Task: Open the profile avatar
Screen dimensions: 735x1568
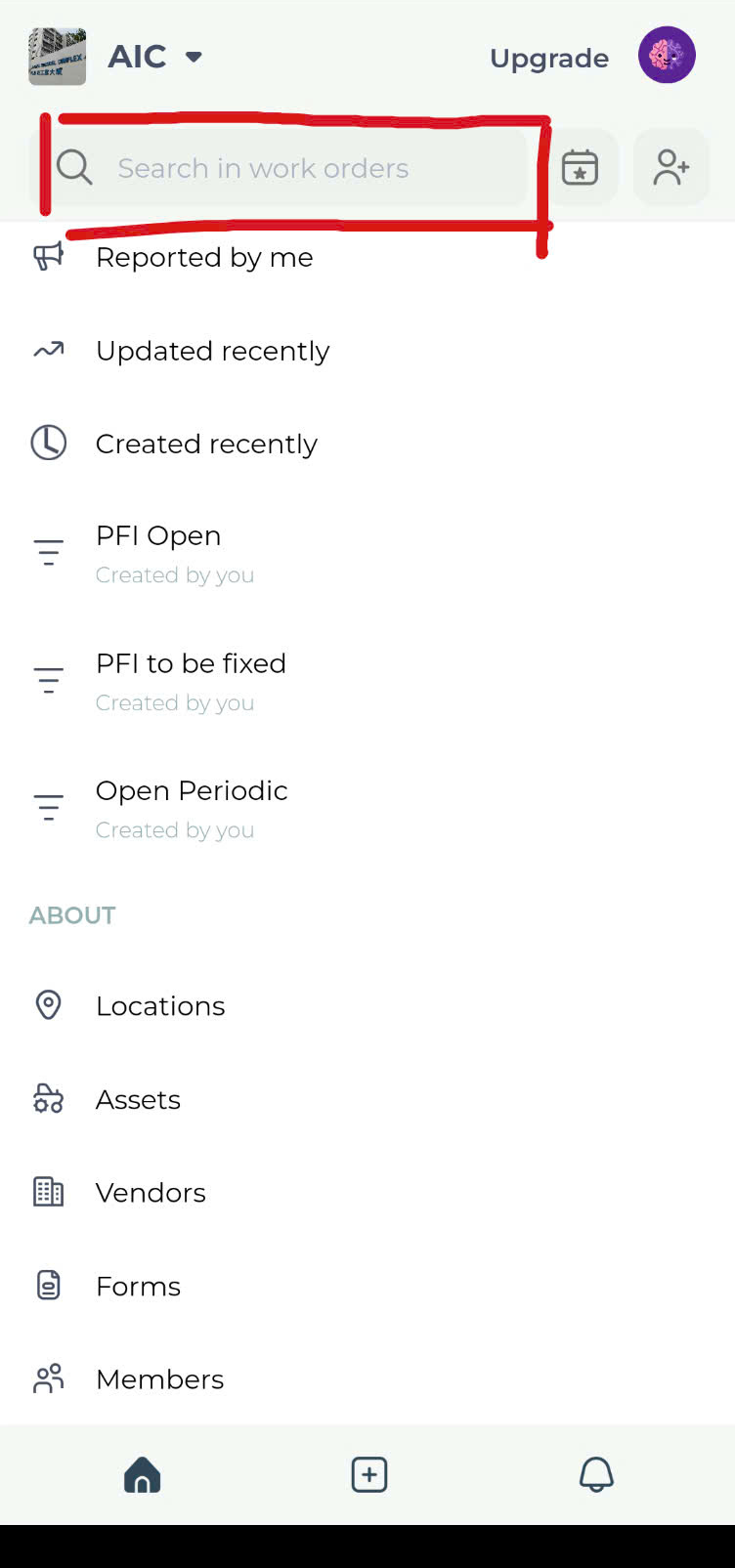Action: tap(667, 55)
